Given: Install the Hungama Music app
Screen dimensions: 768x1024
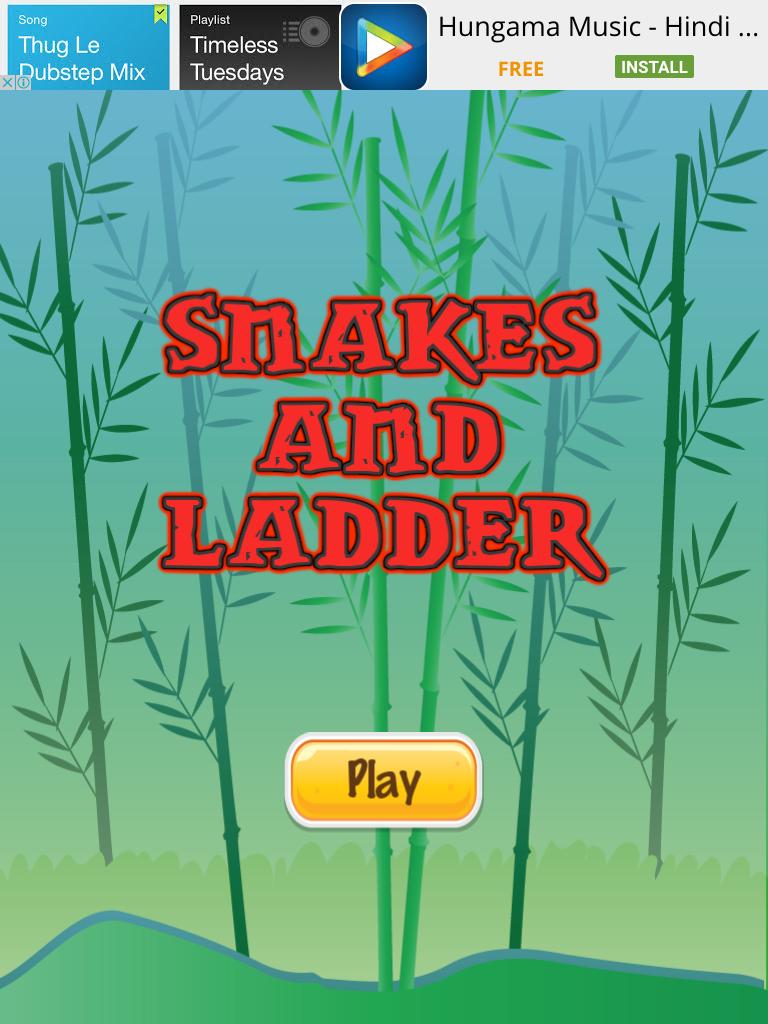Looking at the screenshot, I should tap(654, 67).
